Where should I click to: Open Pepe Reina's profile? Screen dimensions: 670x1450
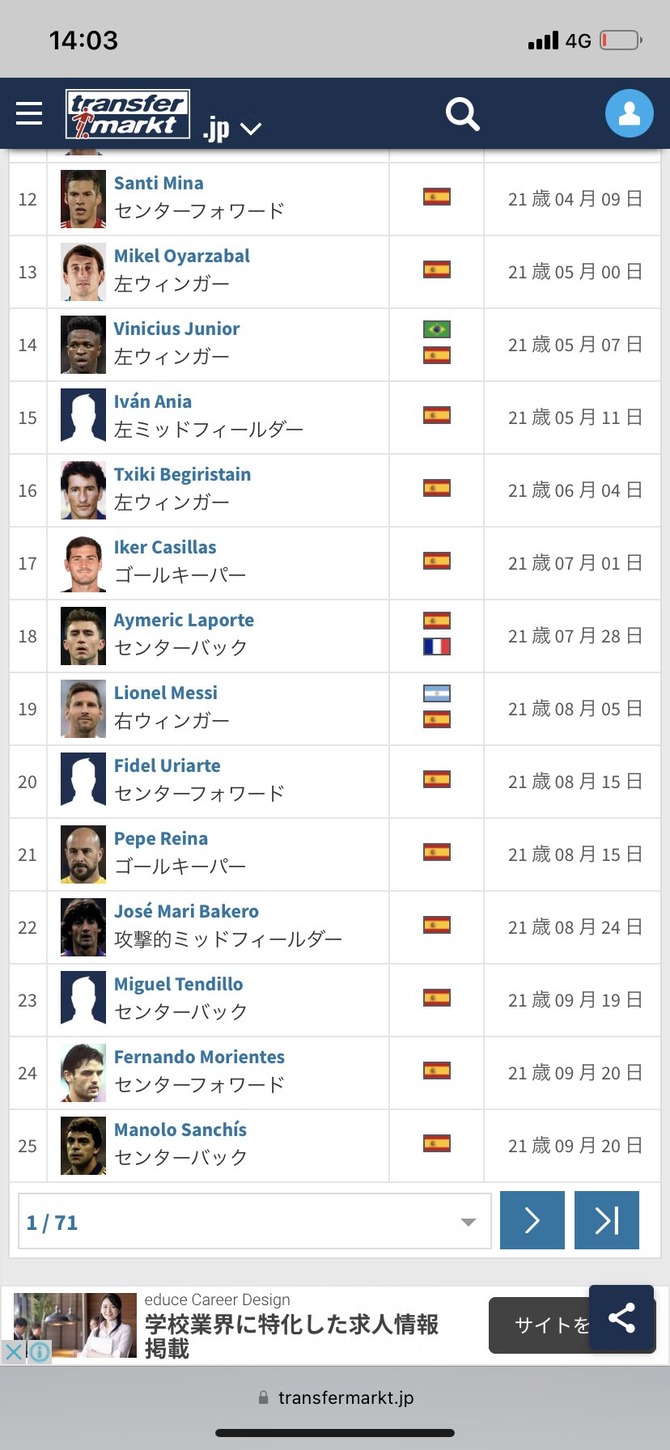[x=161, y=839]
